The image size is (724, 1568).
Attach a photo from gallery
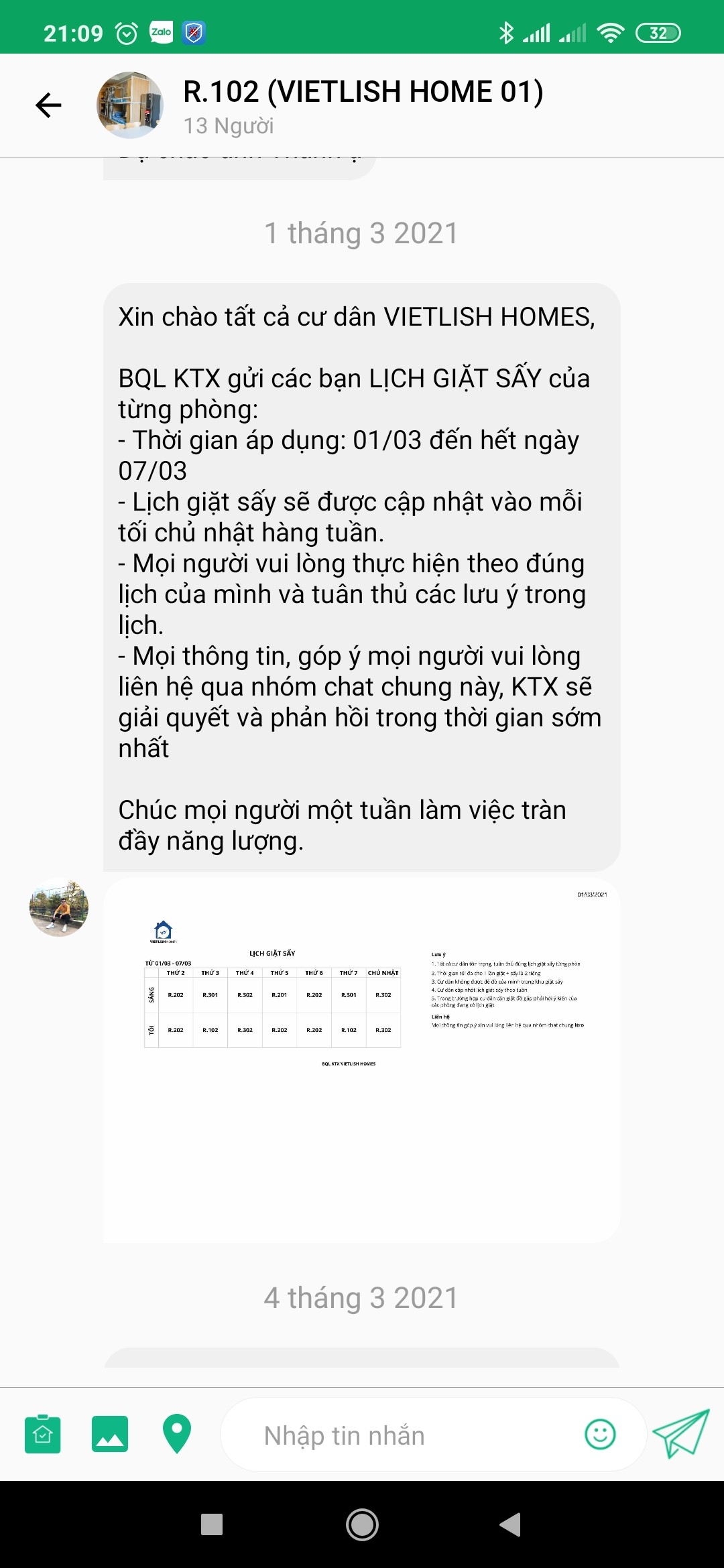[110, 1435]
